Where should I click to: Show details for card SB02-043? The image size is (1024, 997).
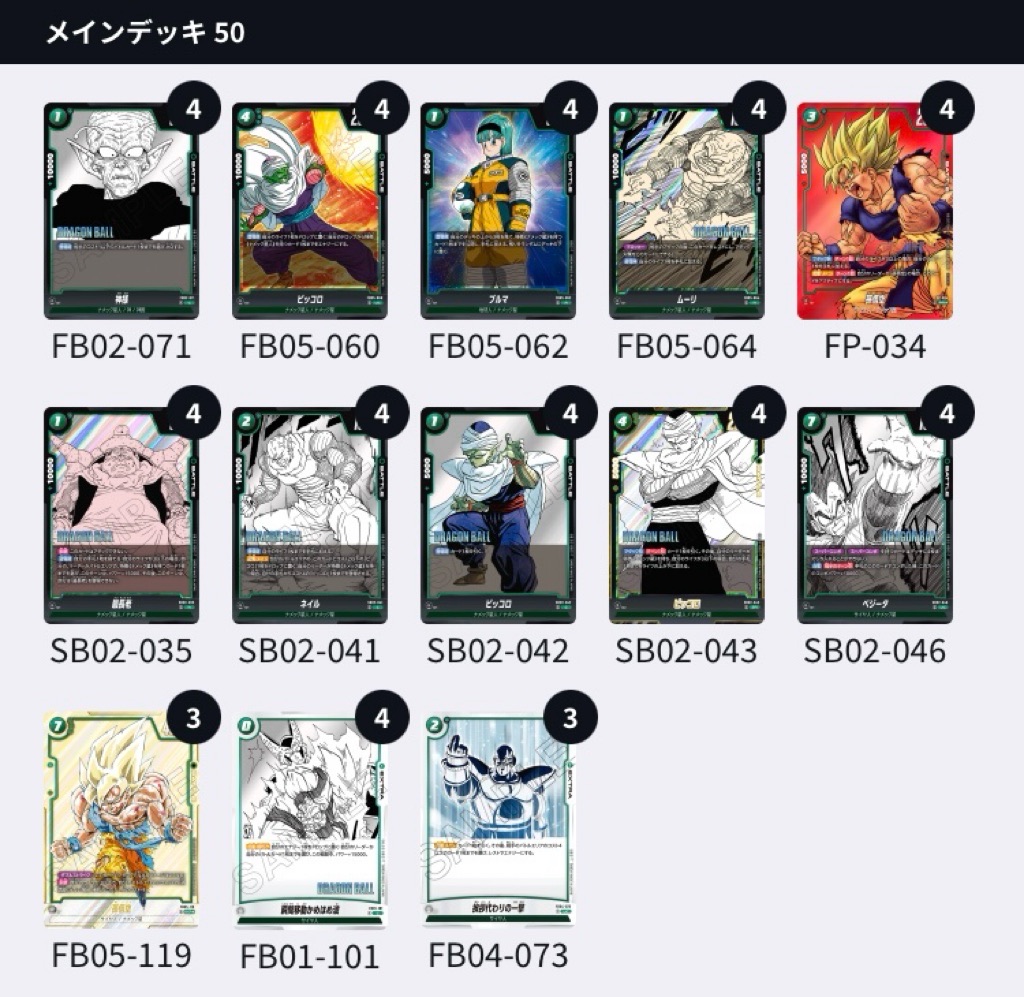[x=686, y=514]
